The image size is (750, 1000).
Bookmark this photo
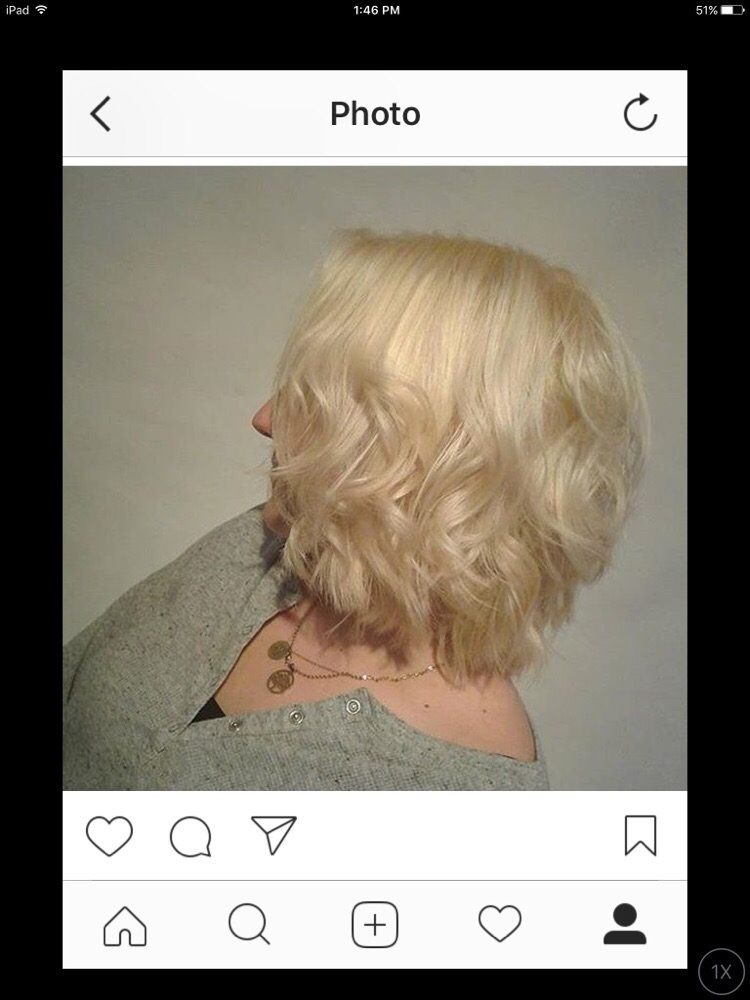pos(640,836)
